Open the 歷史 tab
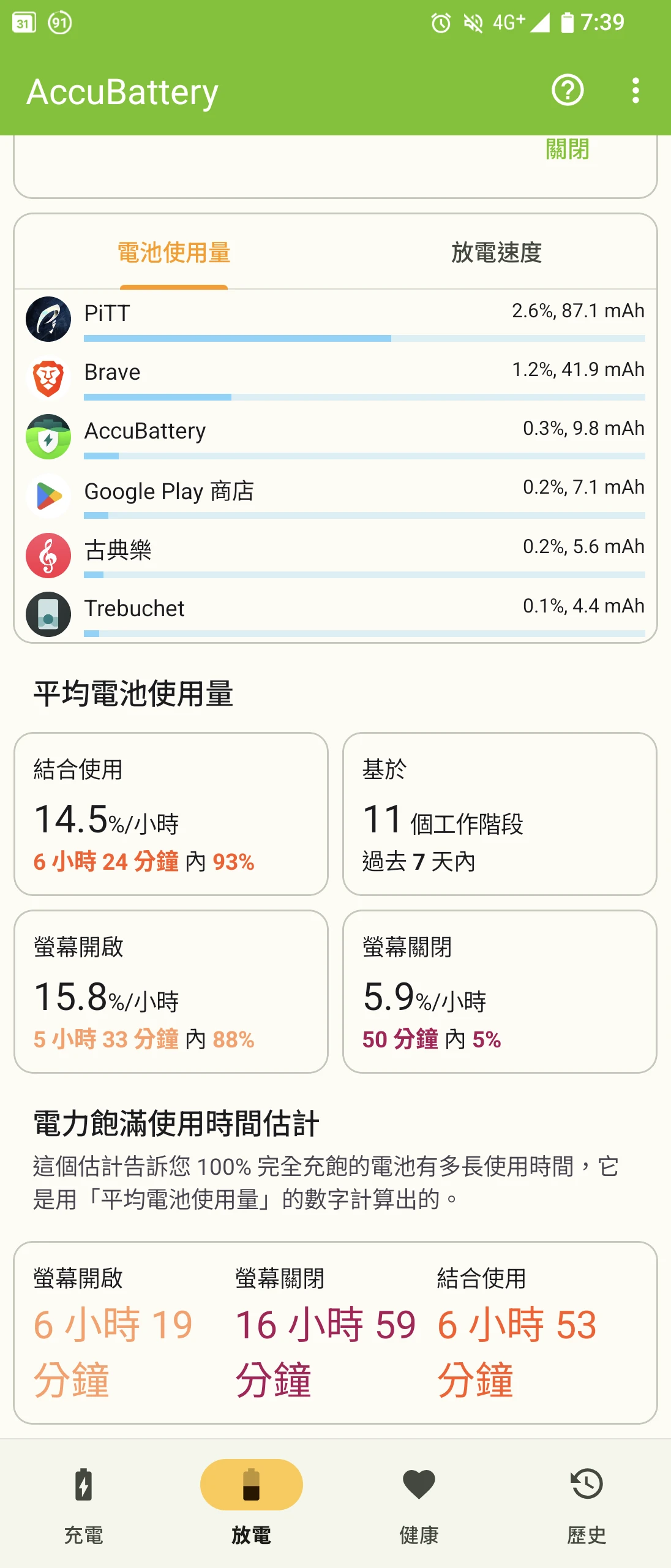Image resolution: width=671 pixels, height=1568 pixels. (x=587, y=1501)
